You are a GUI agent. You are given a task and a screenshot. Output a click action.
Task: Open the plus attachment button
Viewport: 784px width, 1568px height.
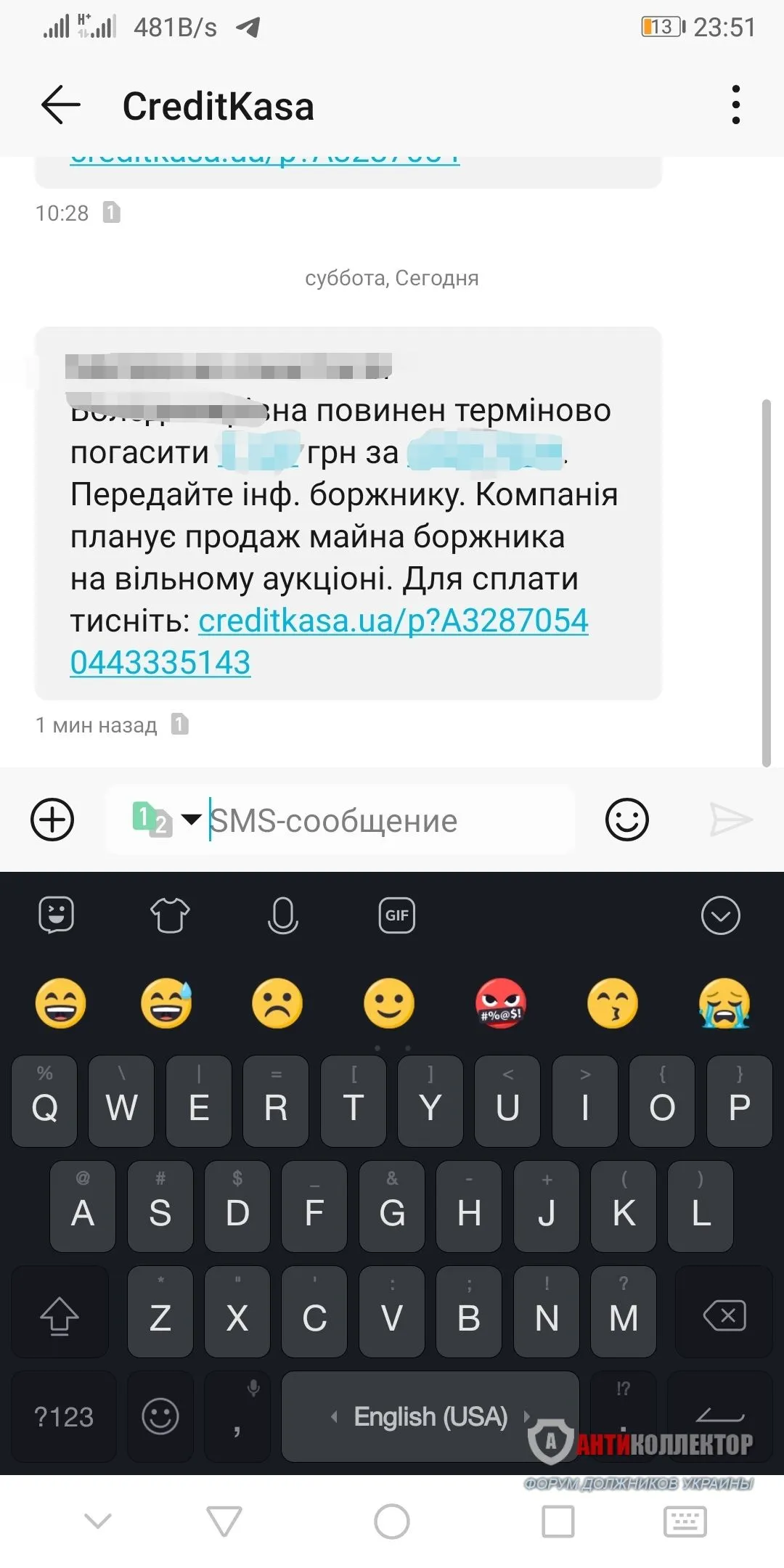(x=52, y=820)
